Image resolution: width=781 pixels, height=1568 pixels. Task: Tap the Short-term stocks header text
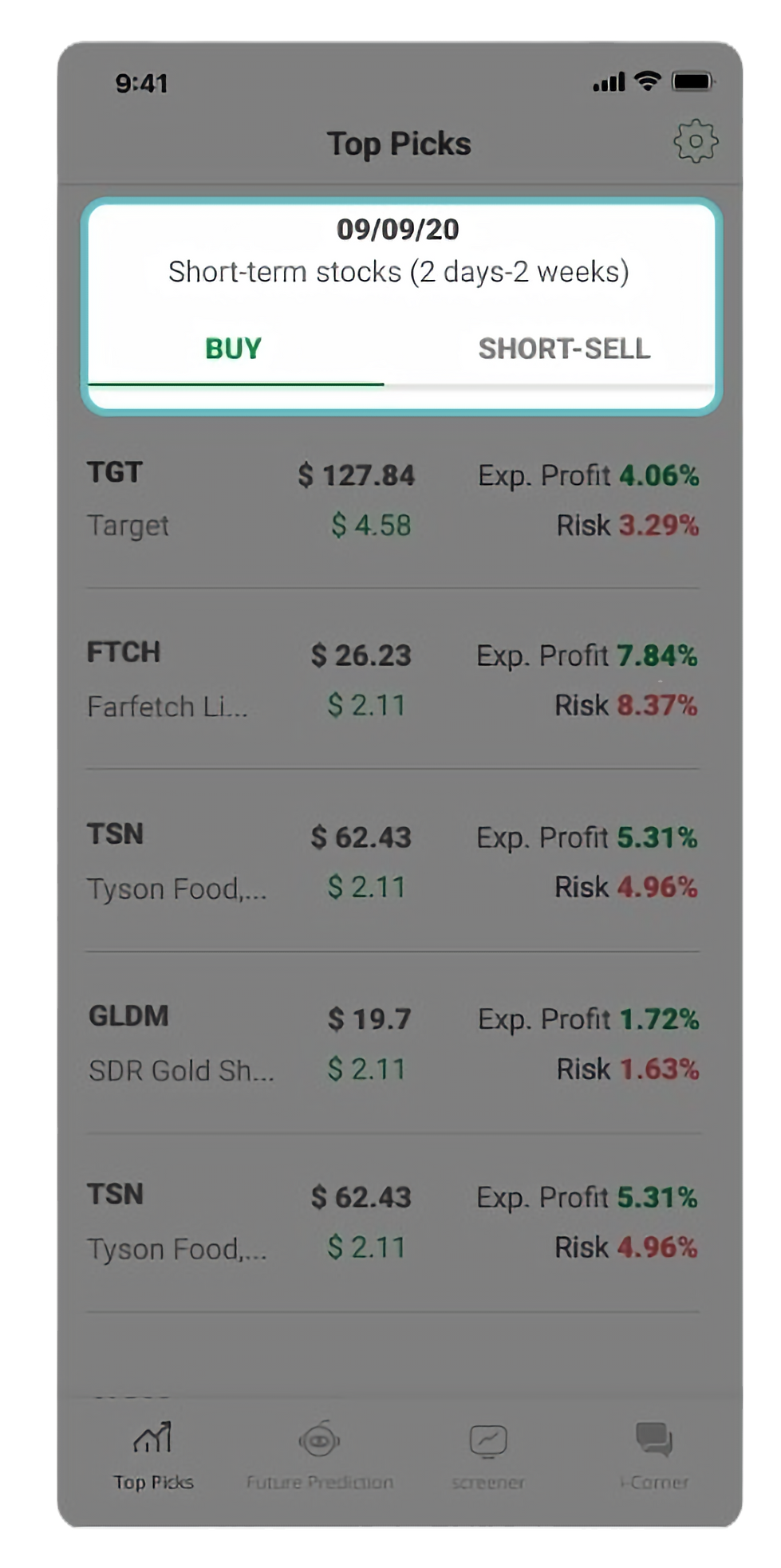point(398,271)
